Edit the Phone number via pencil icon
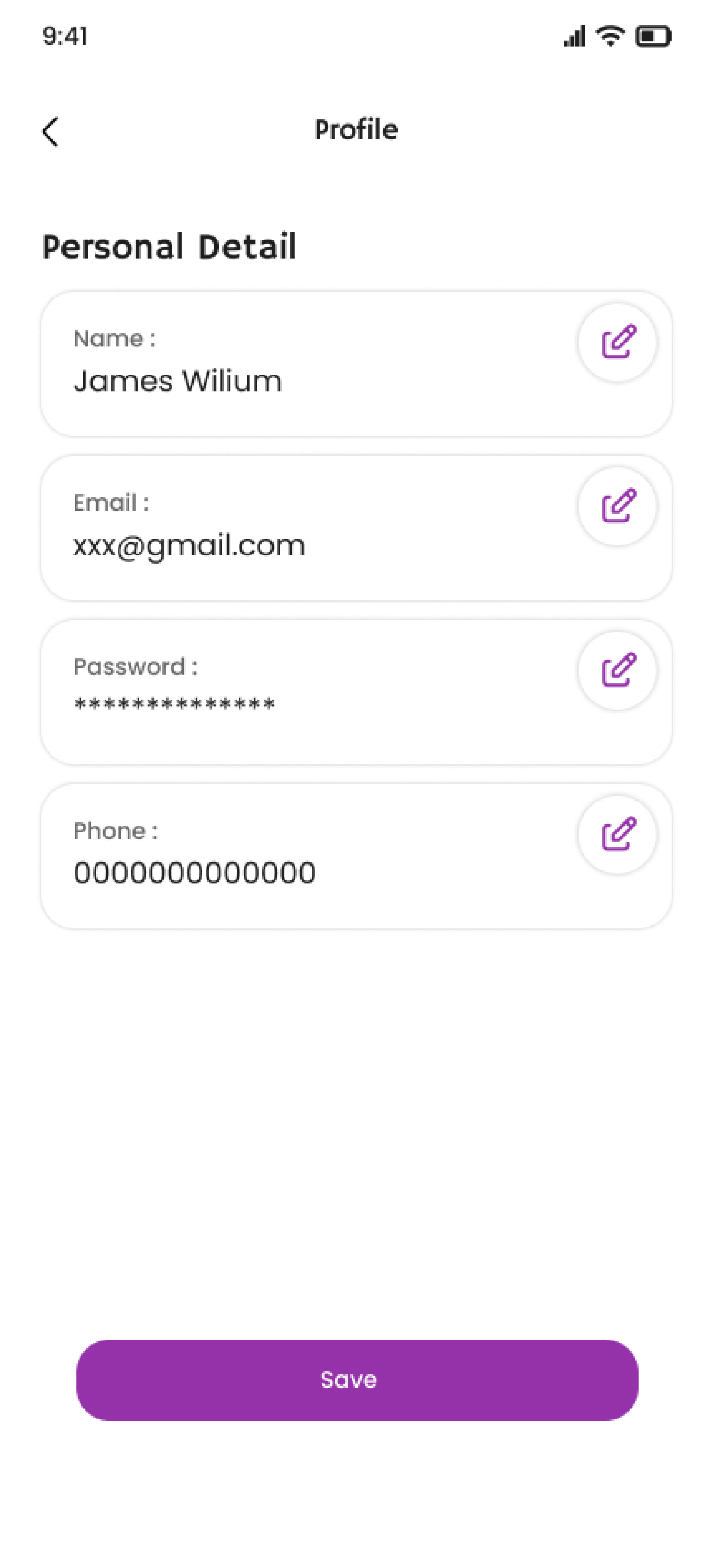The image size is (713, 1568). pyautogui.click(x=618, y=835)
